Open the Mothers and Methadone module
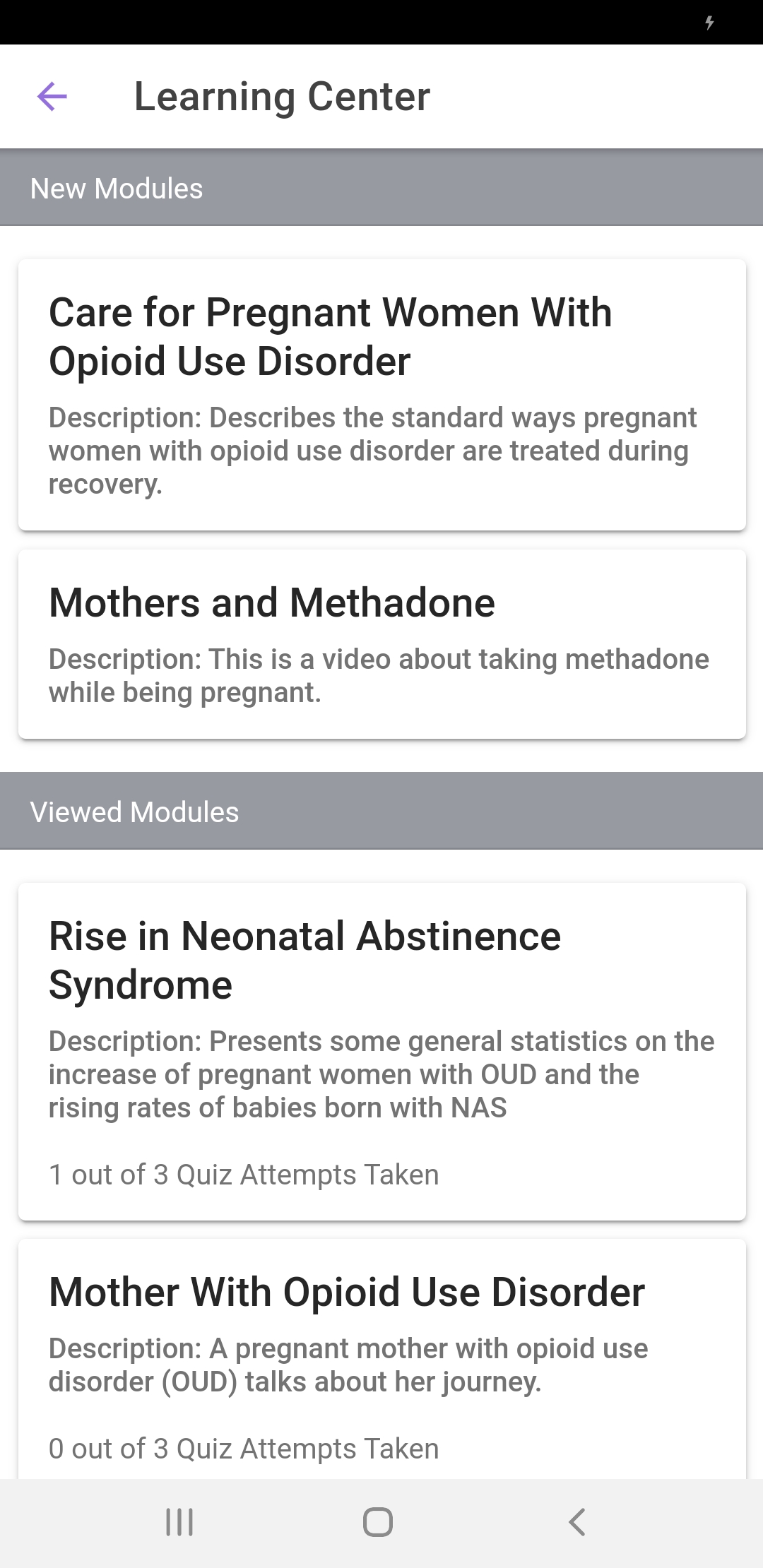763x1568 pixels. [381, 645]
